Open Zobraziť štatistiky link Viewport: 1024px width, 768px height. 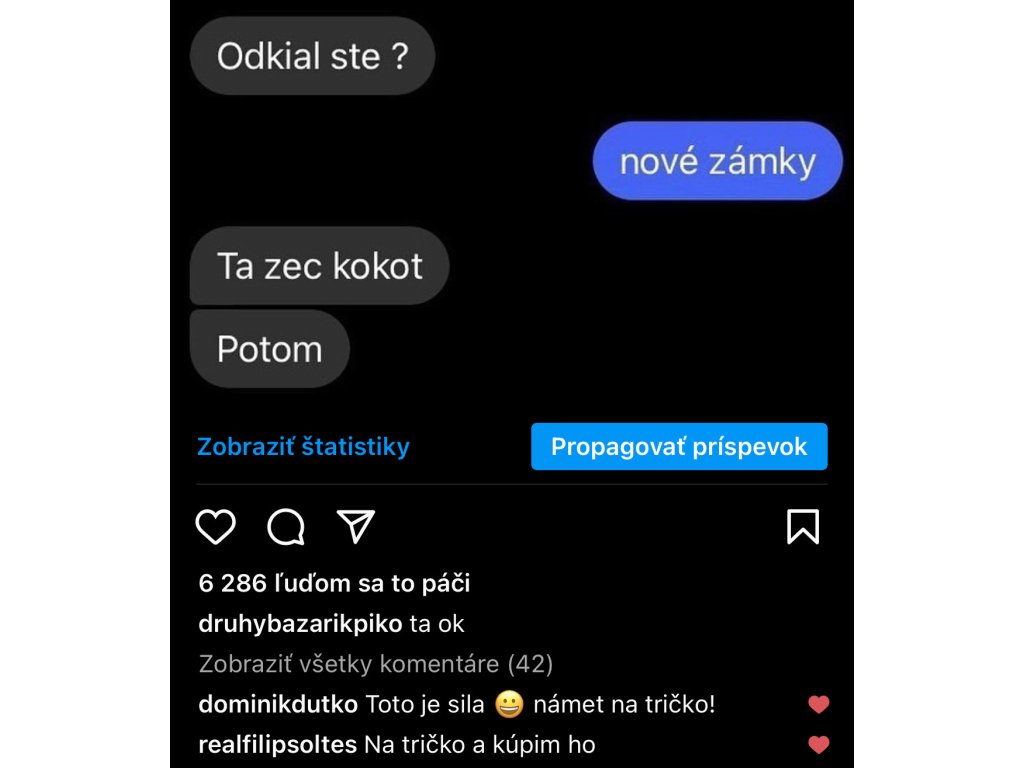(304, 447)
